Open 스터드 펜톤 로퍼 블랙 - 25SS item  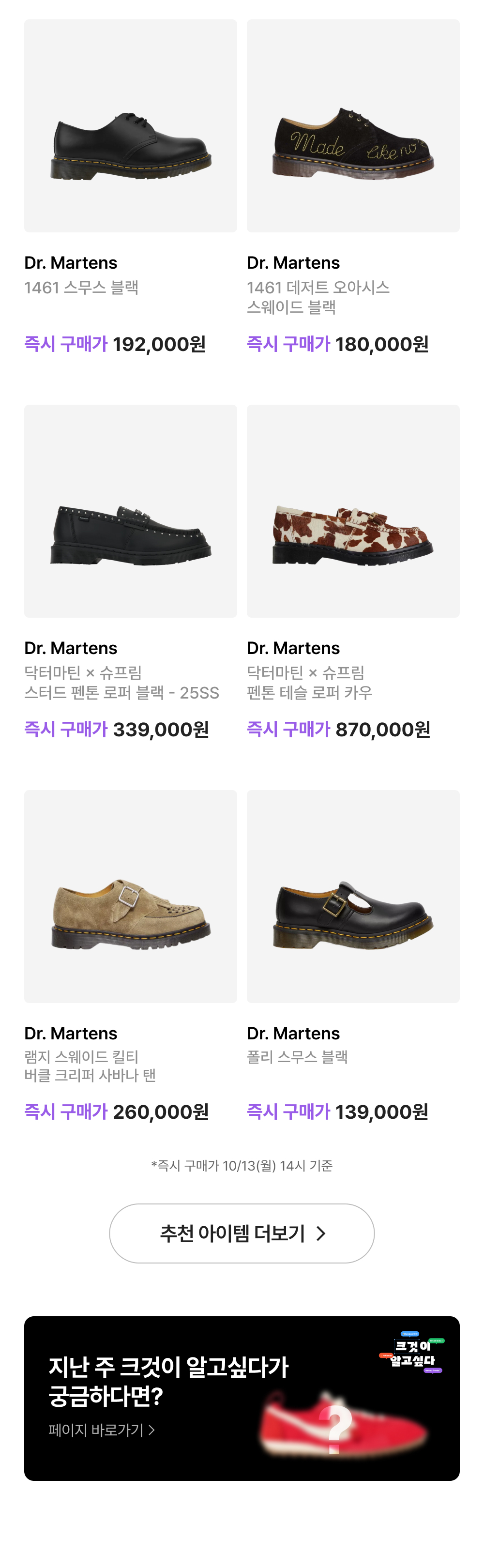coord(130,511)
